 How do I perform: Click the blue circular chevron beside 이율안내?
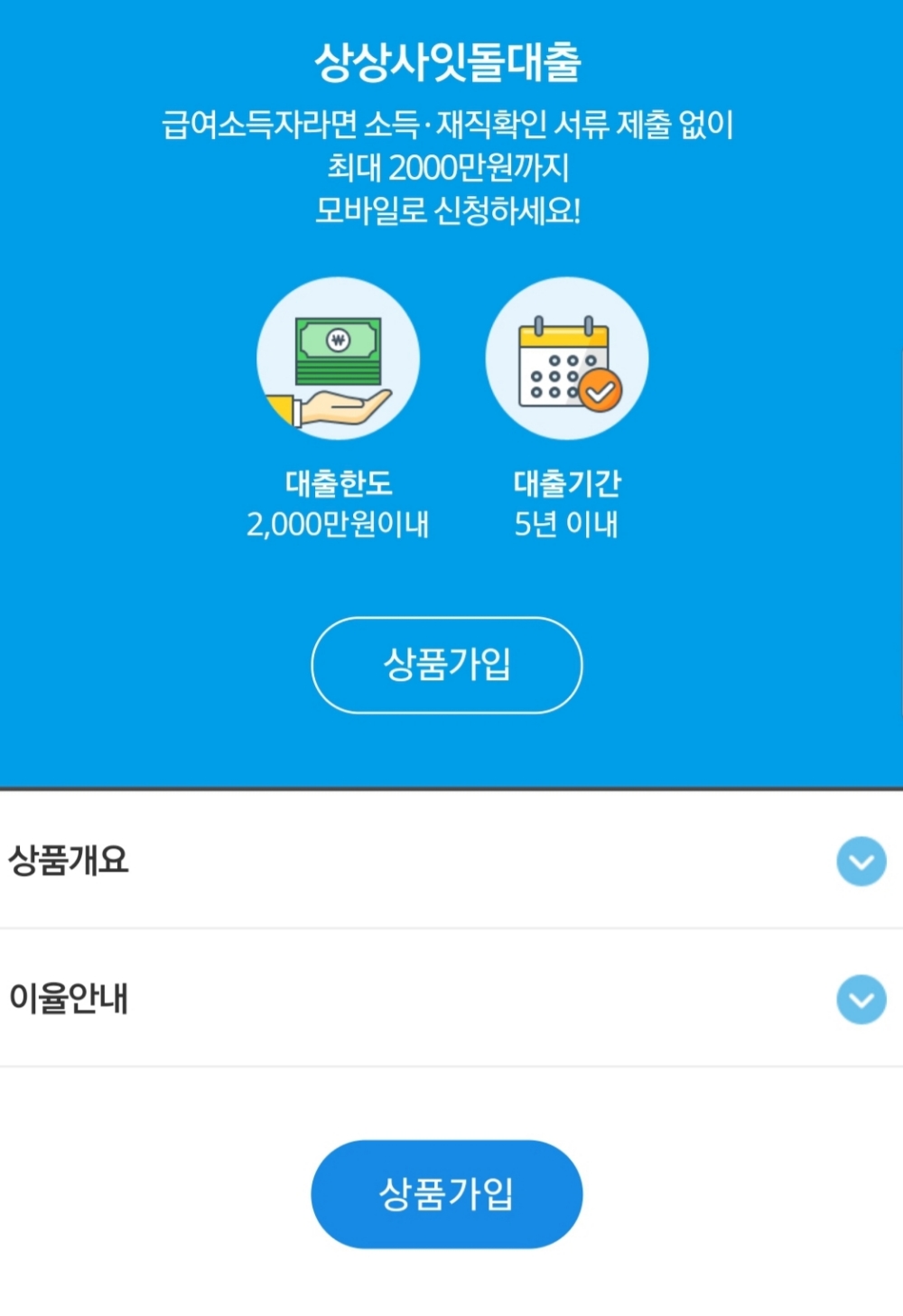pos(861,1000)
